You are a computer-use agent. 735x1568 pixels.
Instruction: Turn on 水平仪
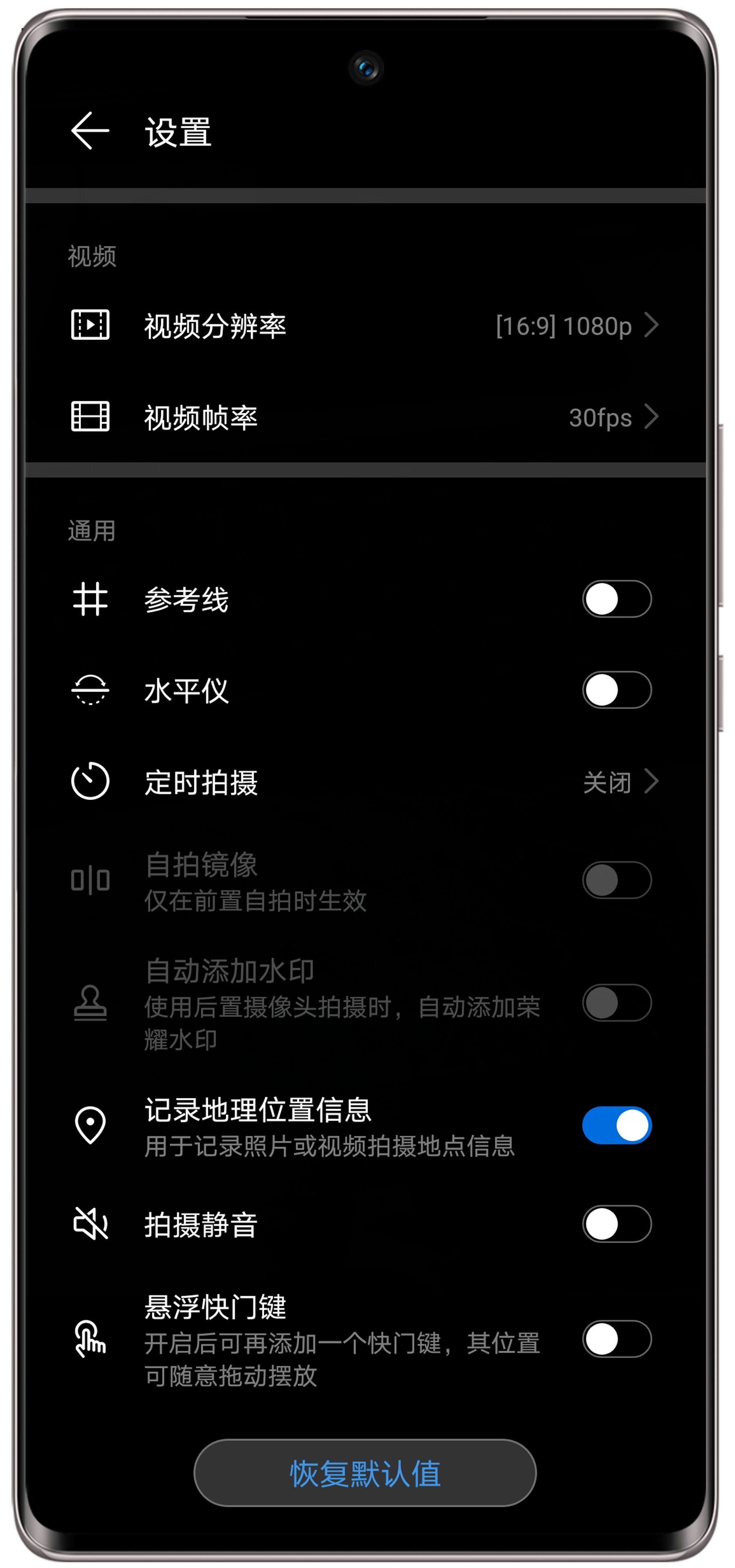[616, 690]
